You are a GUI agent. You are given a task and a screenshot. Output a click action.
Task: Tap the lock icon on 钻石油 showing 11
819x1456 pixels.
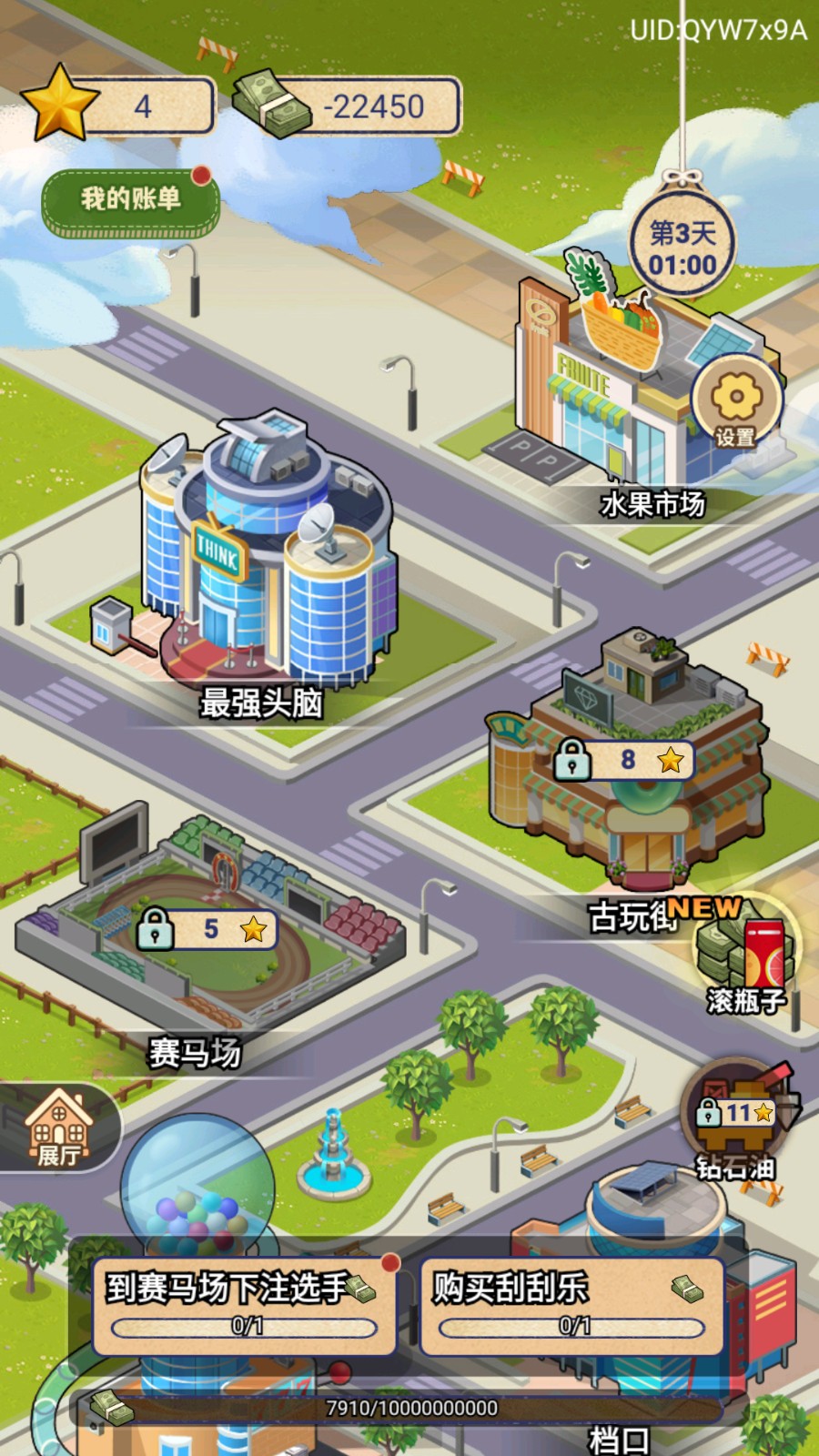coord(706,1112)
